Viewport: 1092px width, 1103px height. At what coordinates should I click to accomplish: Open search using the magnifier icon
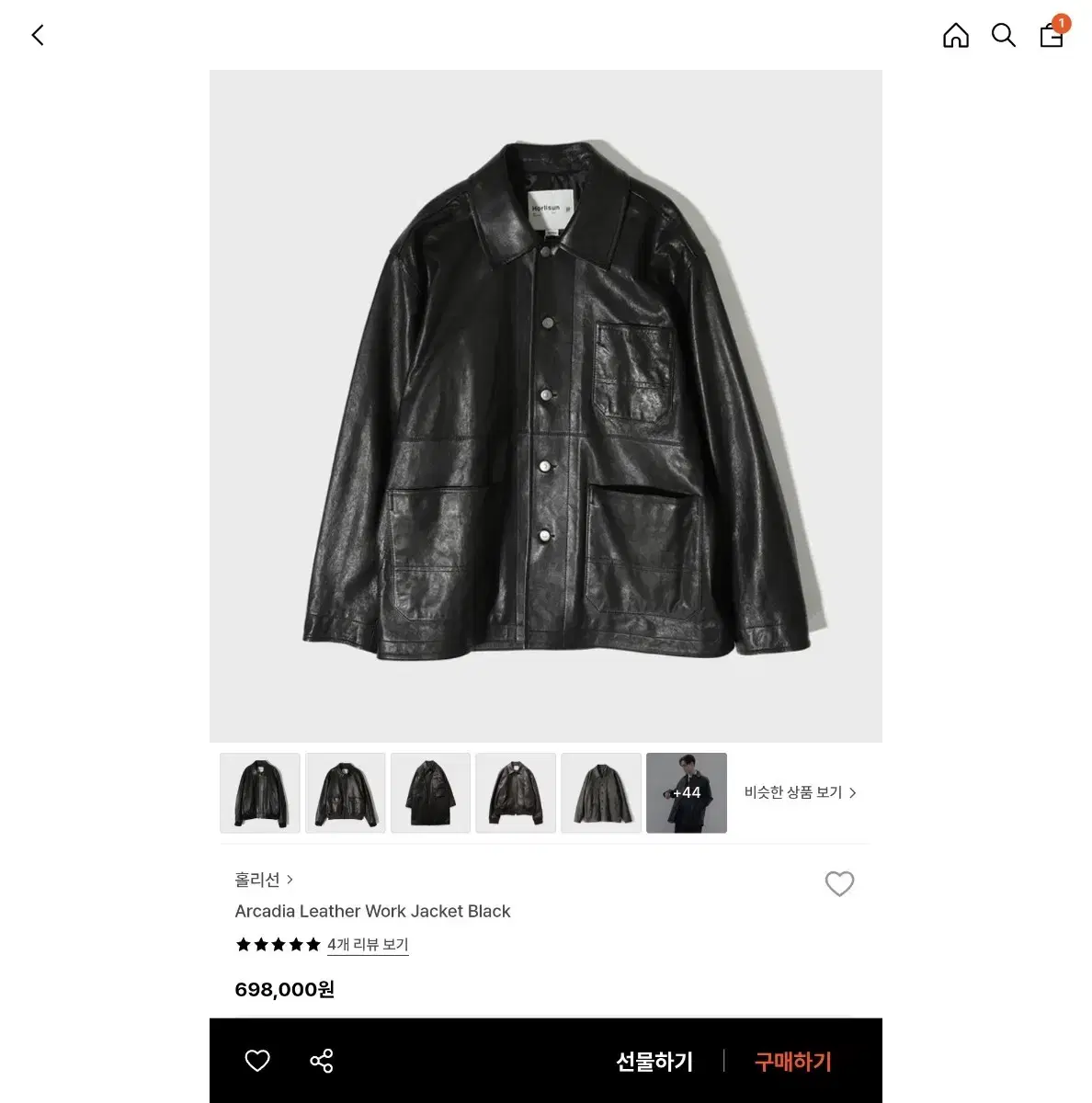pos(1004,35)
